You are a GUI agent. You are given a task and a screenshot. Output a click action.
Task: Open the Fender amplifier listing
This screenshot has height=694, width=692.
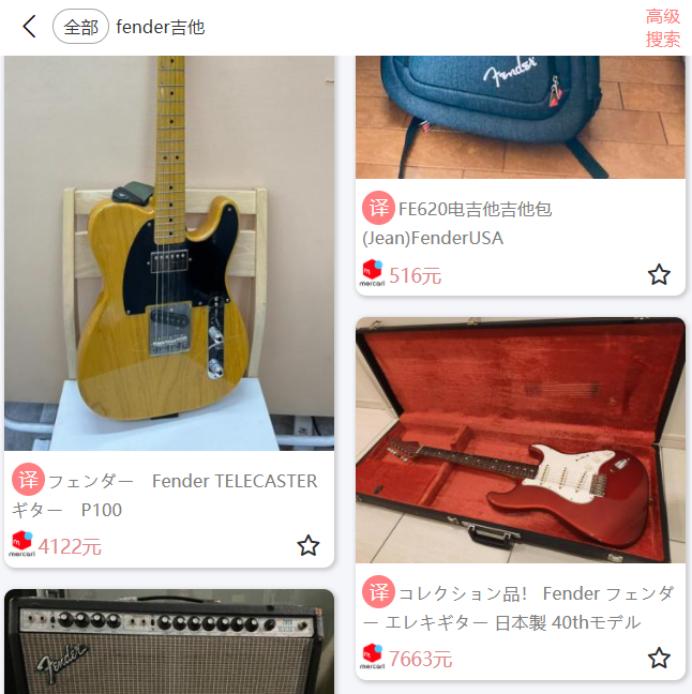coord(169,645)
